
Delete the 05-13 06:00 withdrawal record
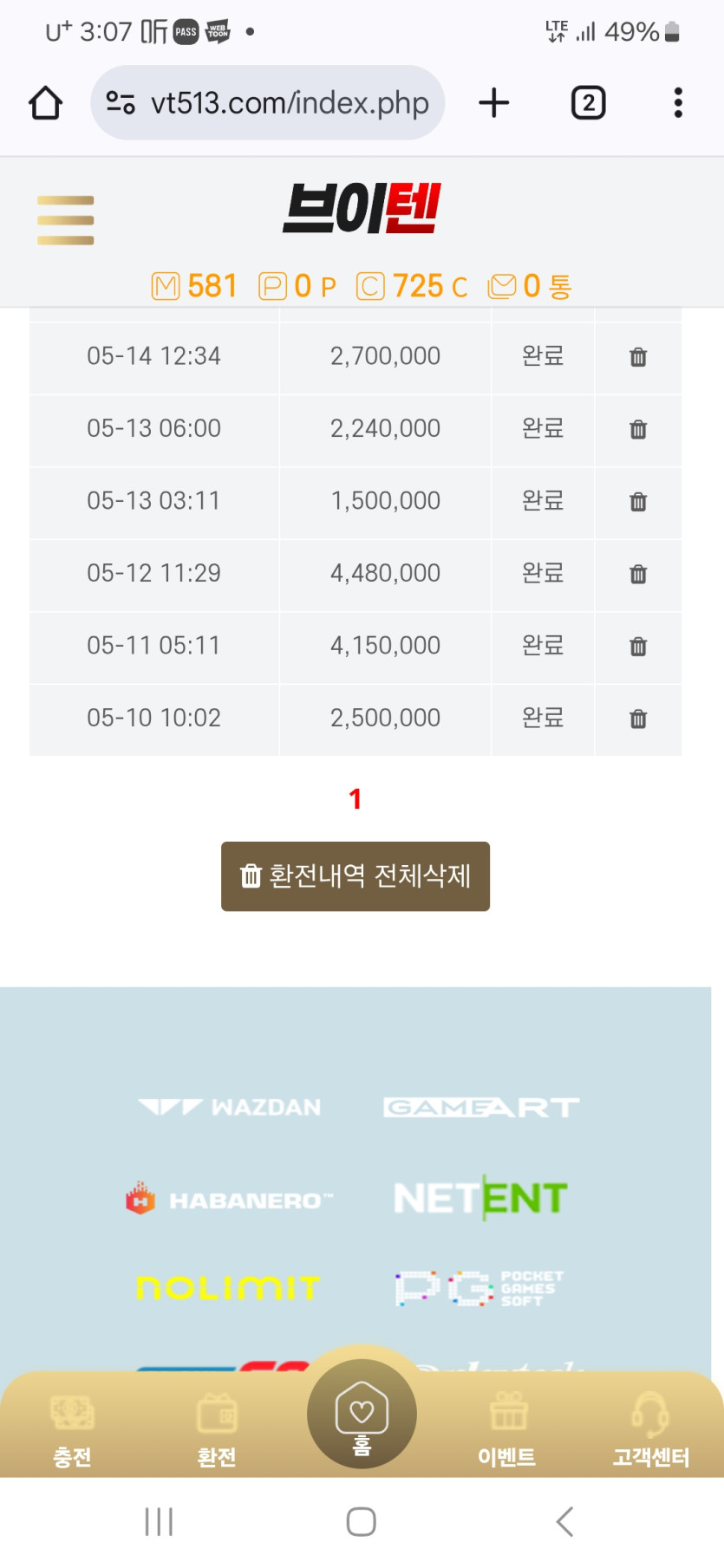(638, 429)
